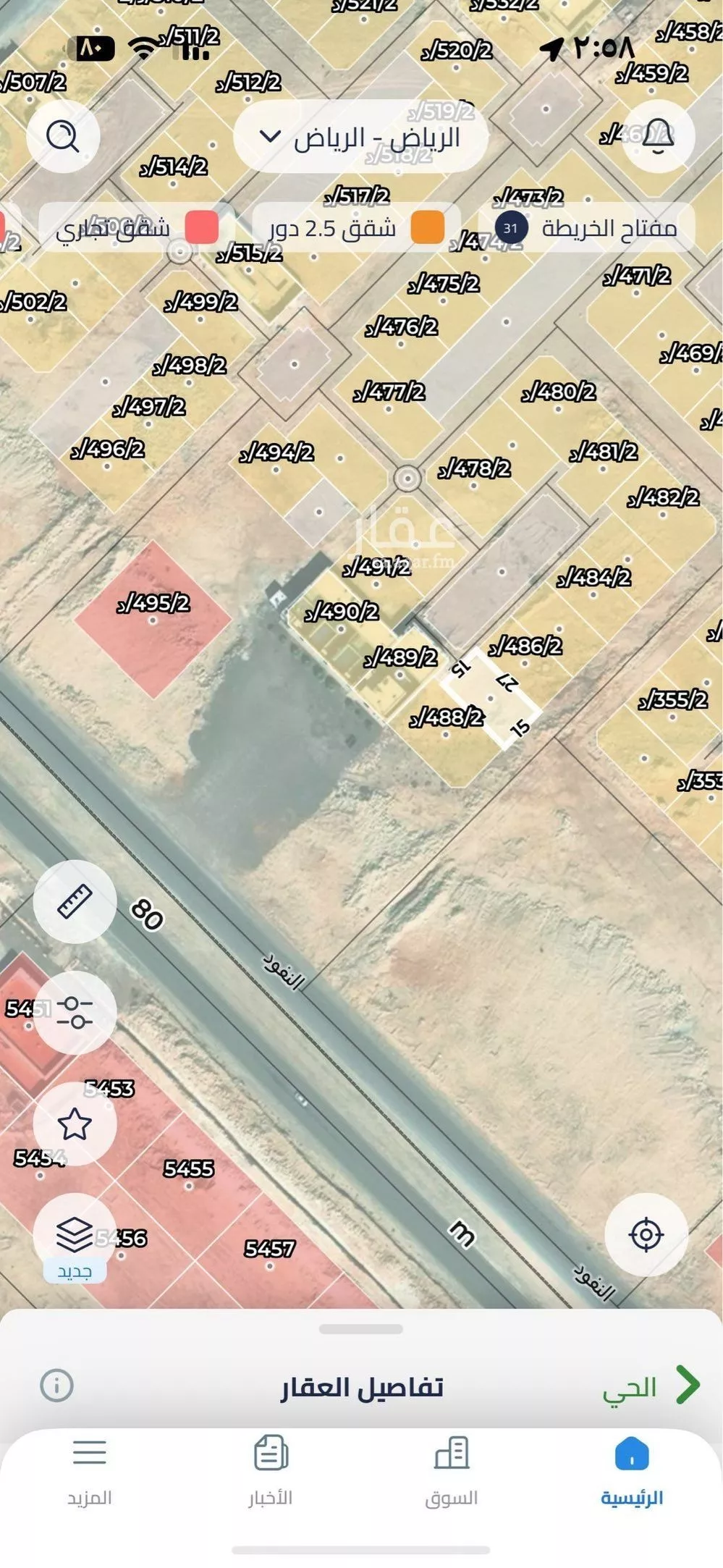Tap the star favorites button
The image size is (723, 1568).
[75, 1124]
